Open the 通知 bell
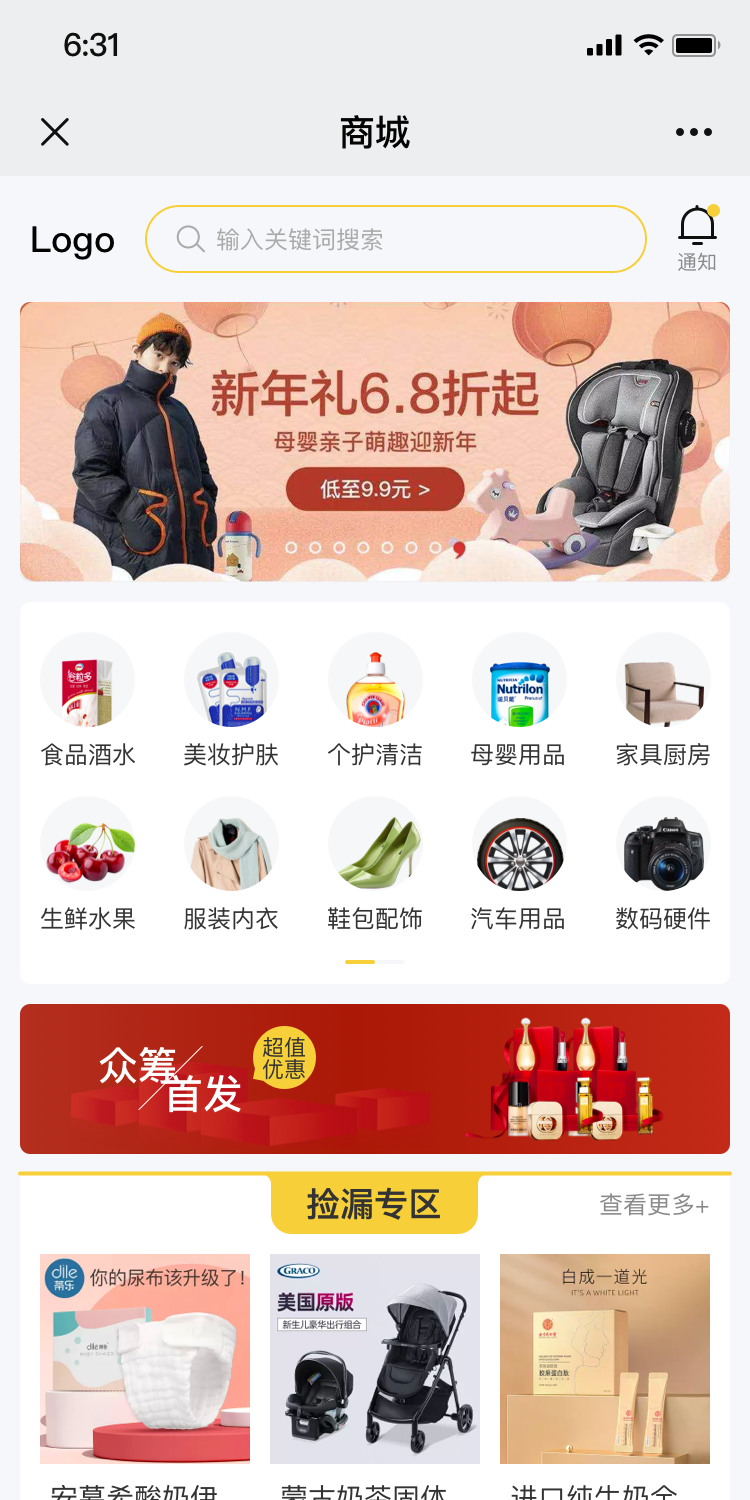Image resolution: width=750 pixels, height=1500 pixels. (x=697, y=237)
